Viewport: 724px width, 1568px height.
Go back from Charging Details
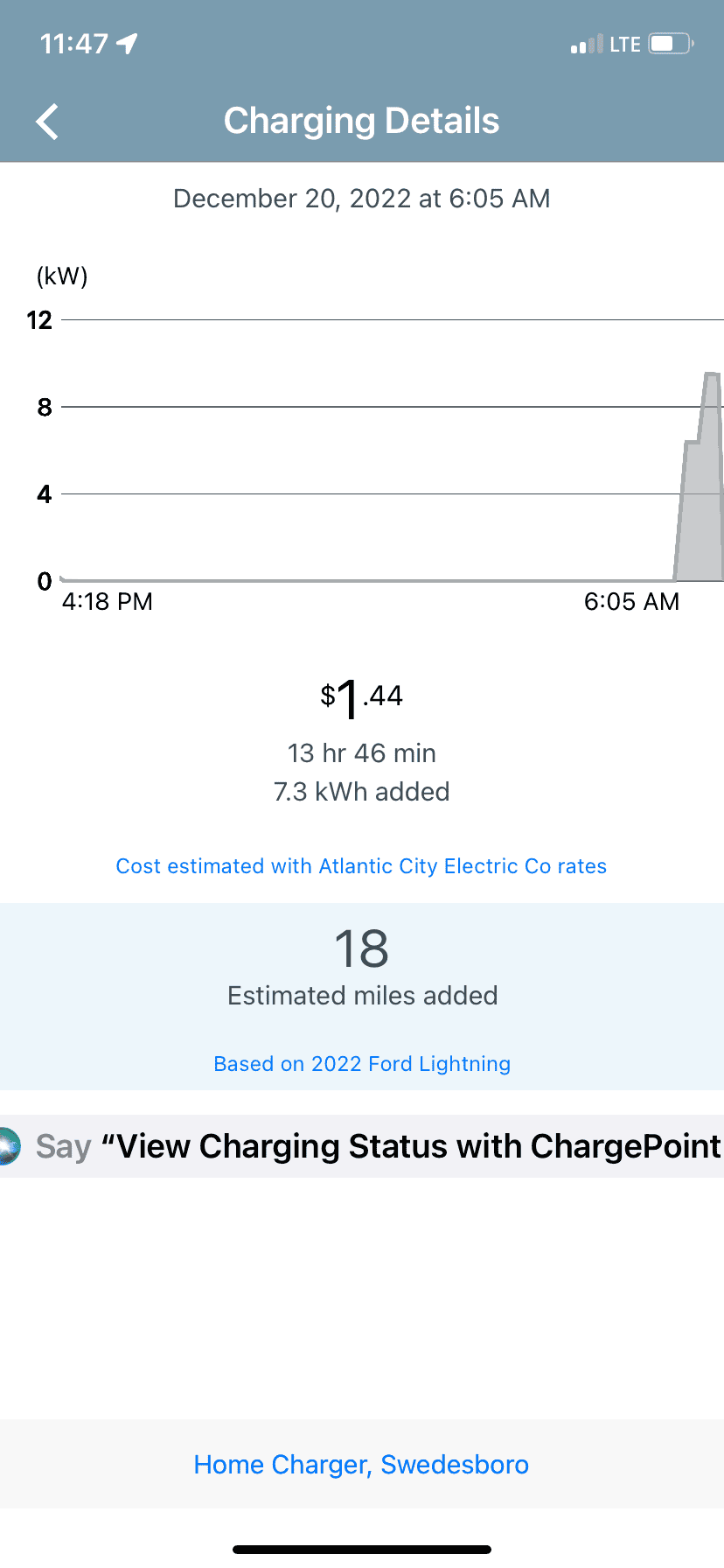point(48,122)
